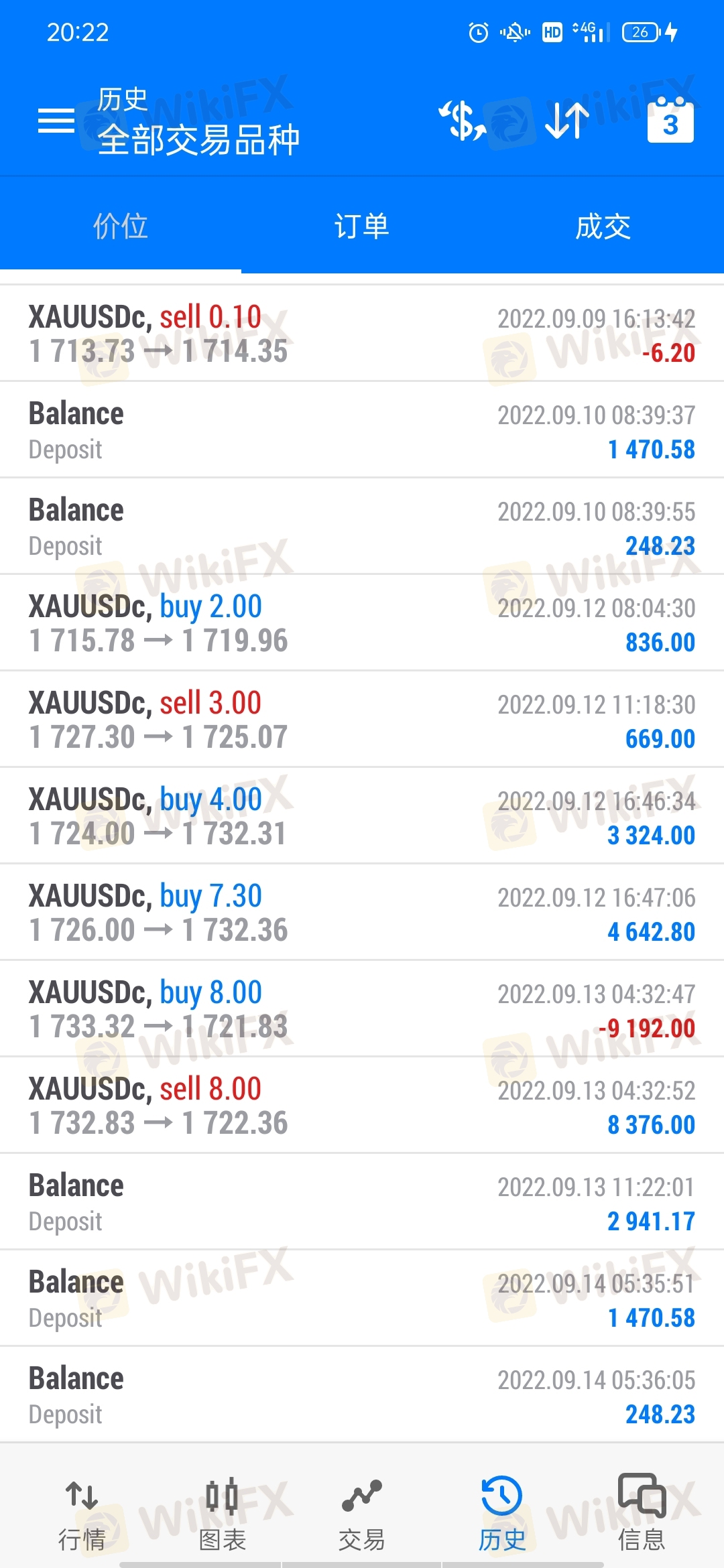Go to the 行情 quotes section
The image size is (724, 1568).
(x=82, y=1511)
